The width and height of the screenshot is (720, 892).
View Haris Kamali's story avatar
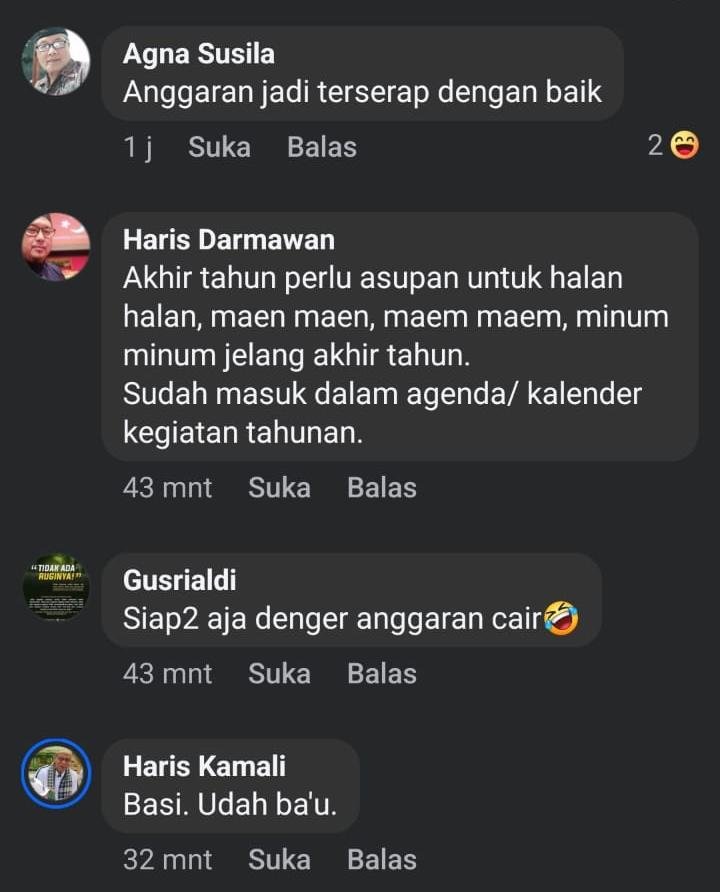[x=56, y=773]
